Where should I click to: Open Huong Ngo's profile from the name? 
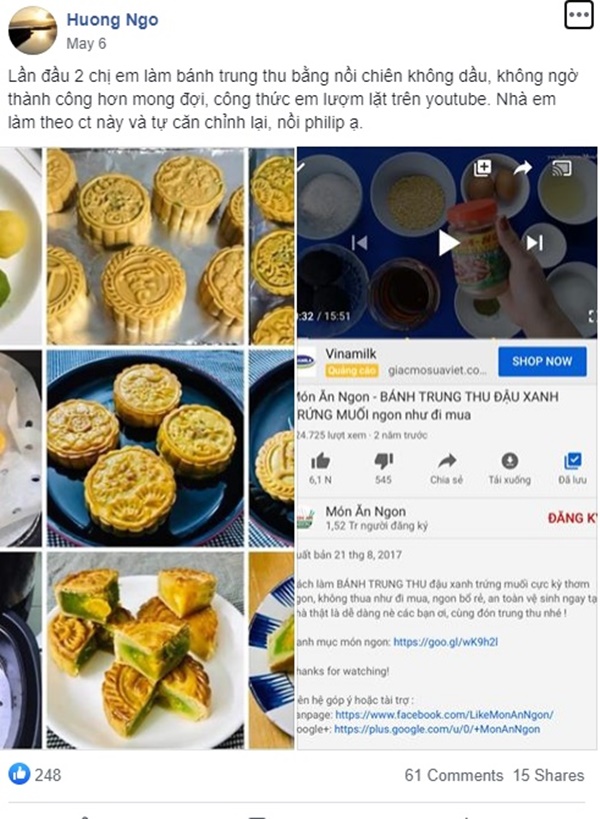pos(112,20)
